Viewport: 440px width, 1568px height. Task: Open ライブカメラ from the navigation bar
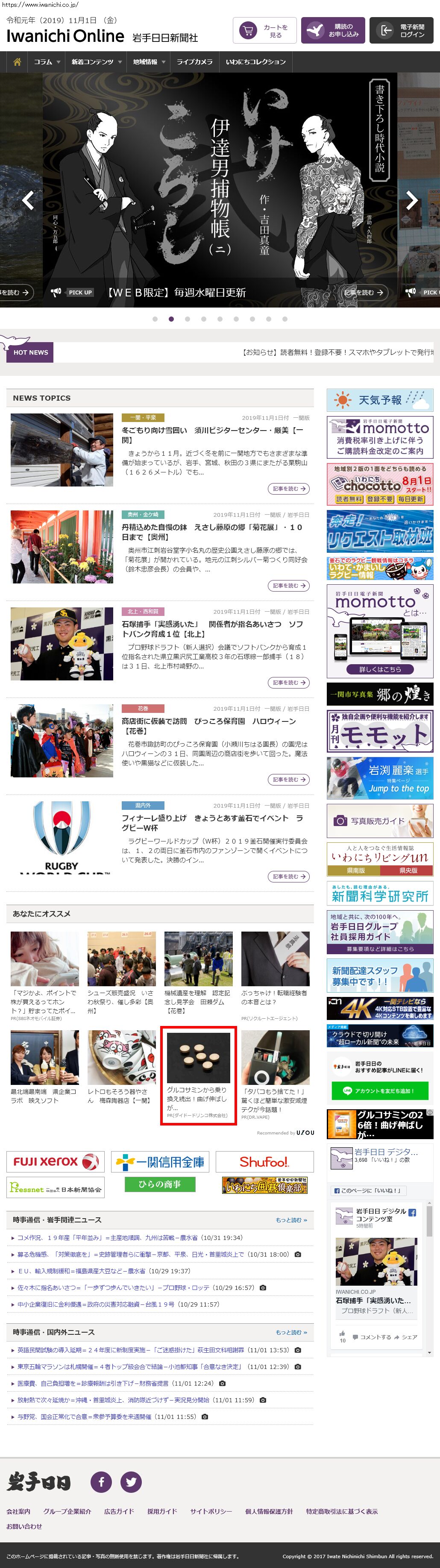click(x=194, y=62)
